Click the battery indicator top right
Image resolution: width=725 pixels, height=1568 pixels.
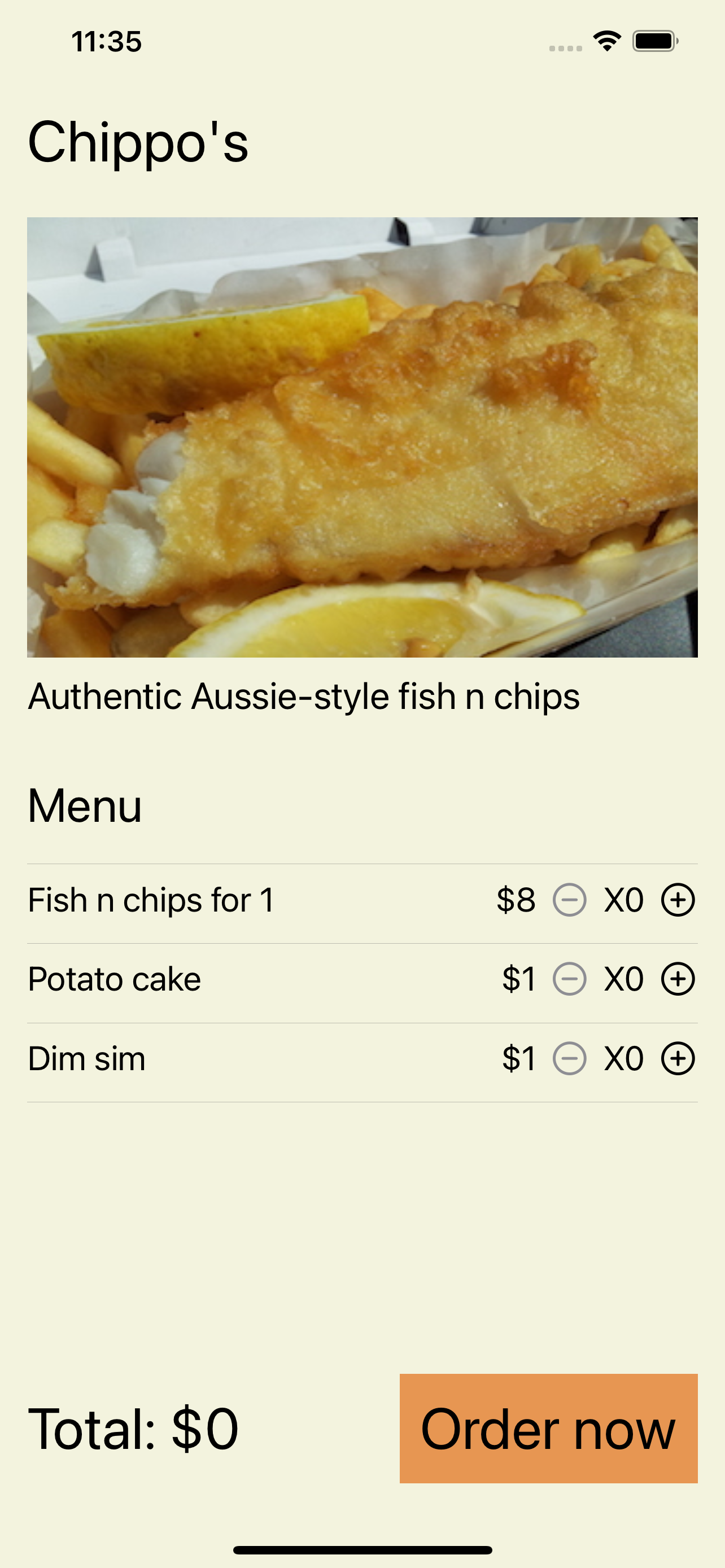(x=653, y=40)
